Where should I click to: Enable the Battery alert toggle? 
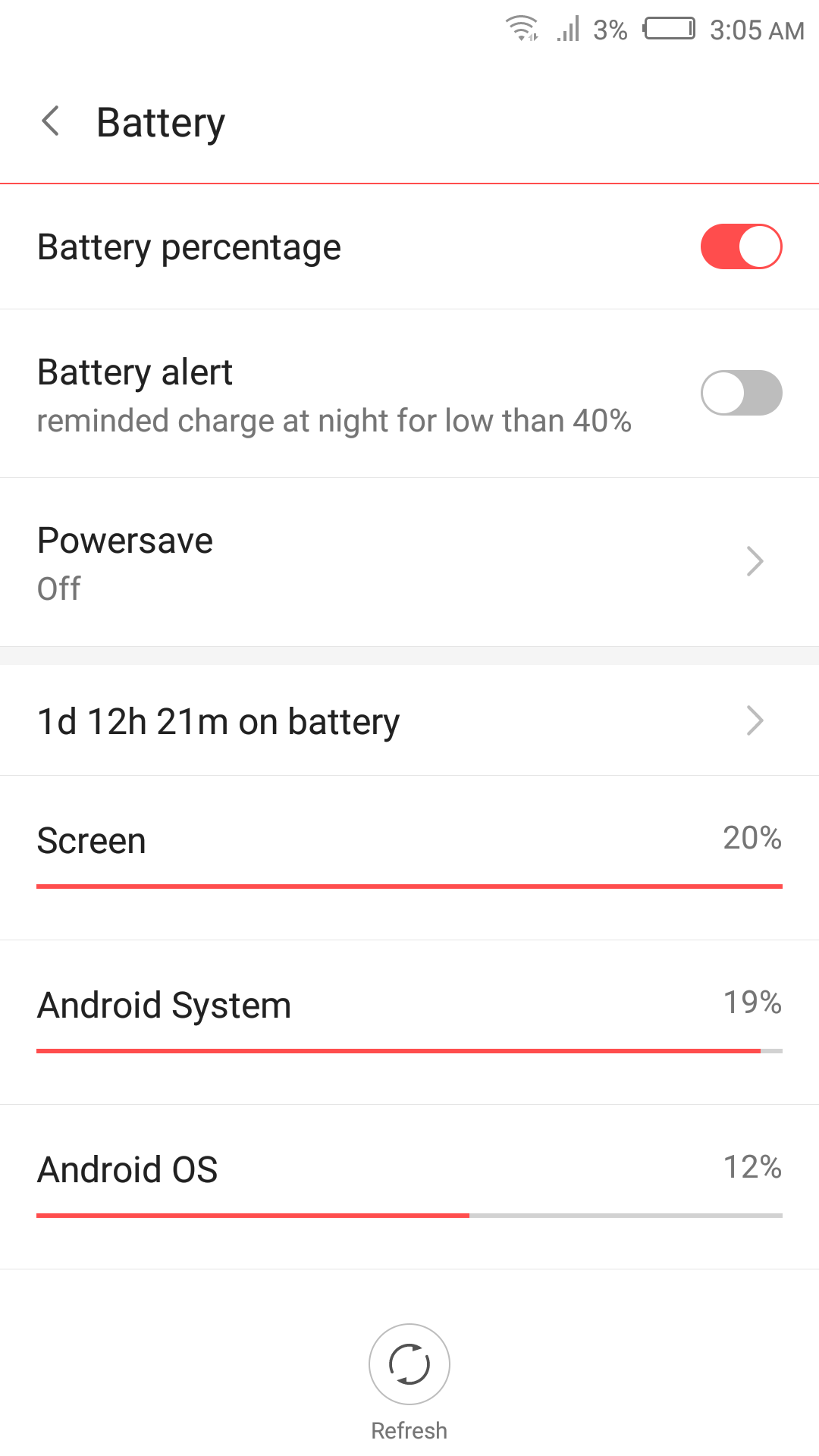coord(741,393)
